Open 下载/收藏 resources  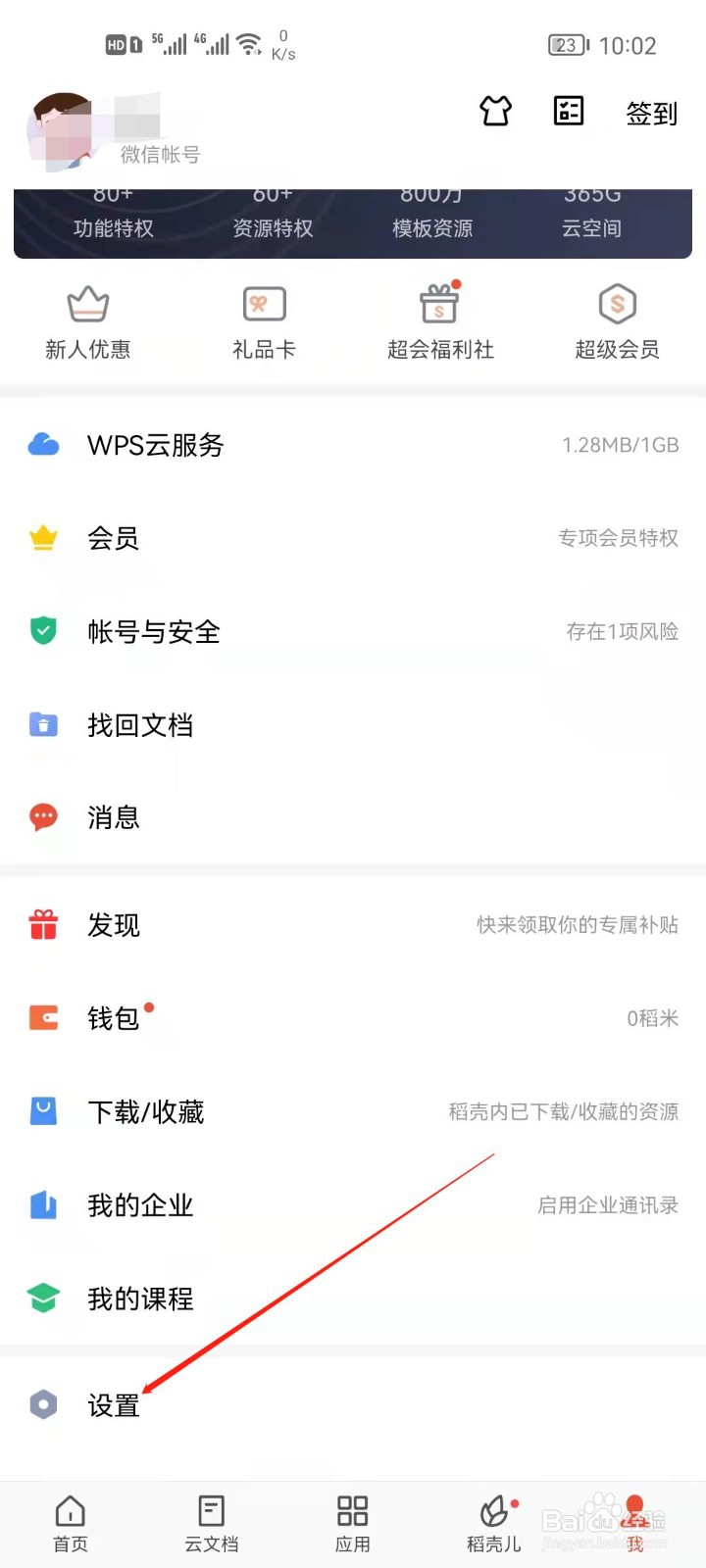coord(353,1111)
